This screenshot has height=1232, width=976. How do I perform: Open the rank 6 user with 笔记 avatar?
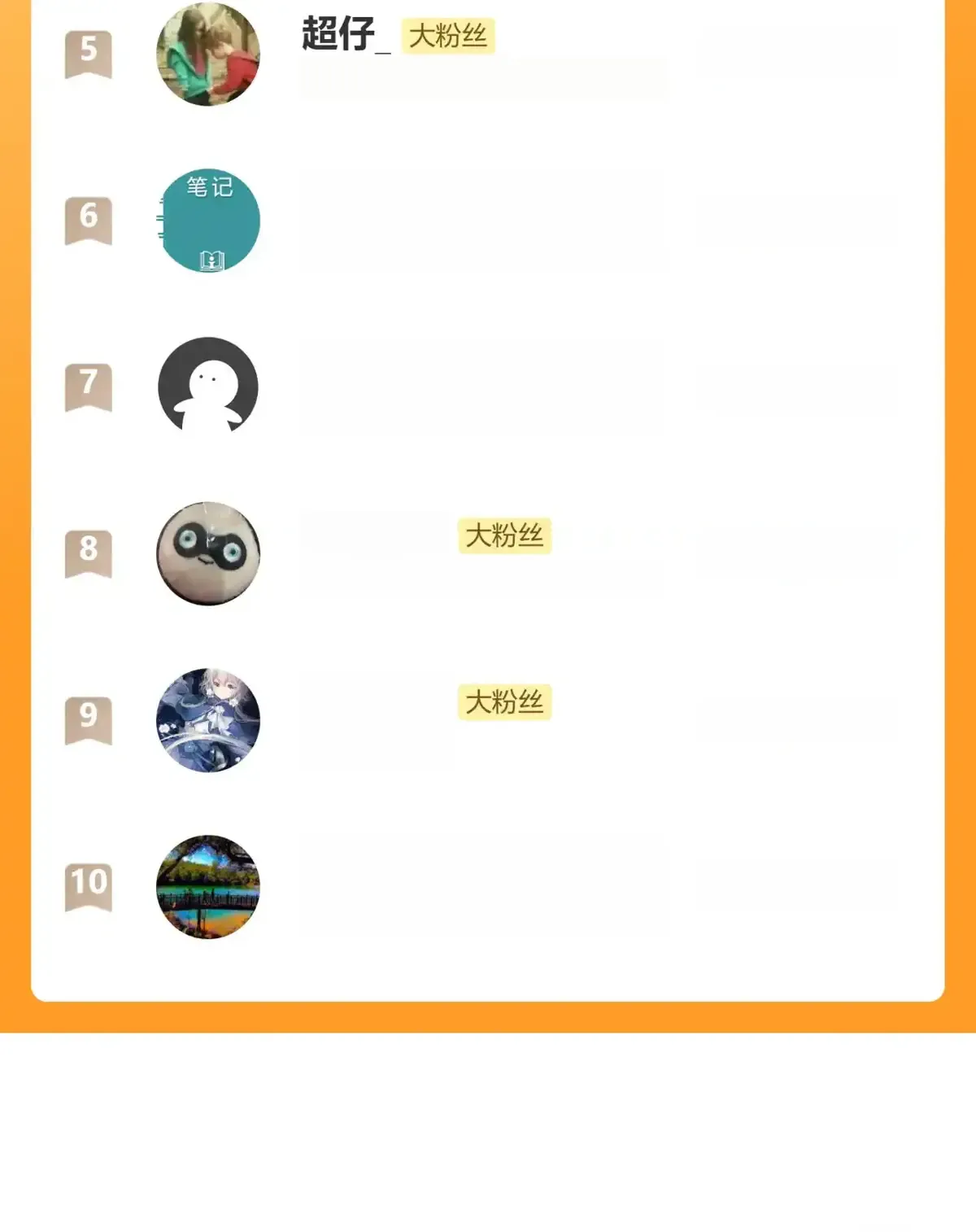click(x=208, y=221)
